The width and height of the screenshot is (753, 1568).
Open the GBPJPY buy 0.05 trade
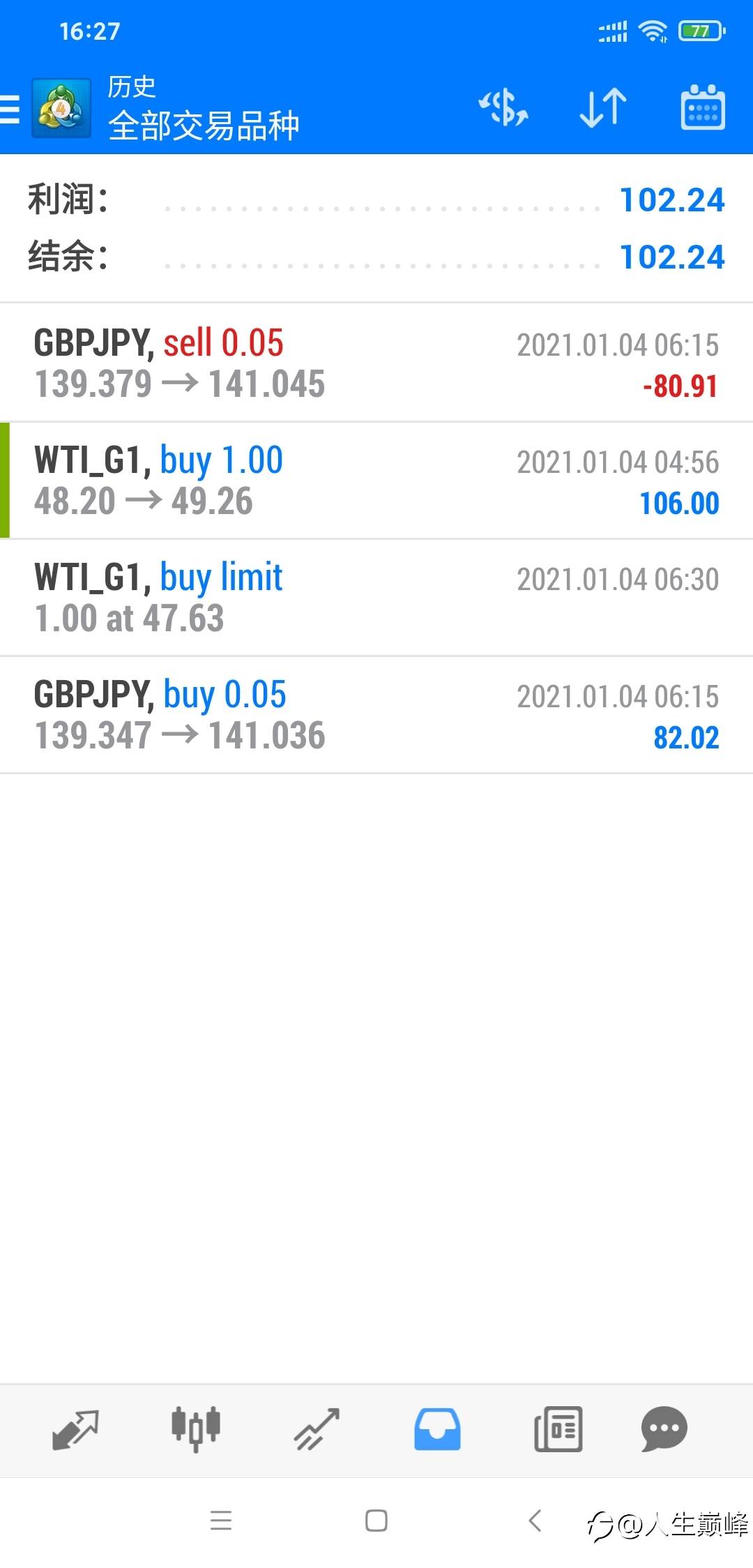[376, 715]
